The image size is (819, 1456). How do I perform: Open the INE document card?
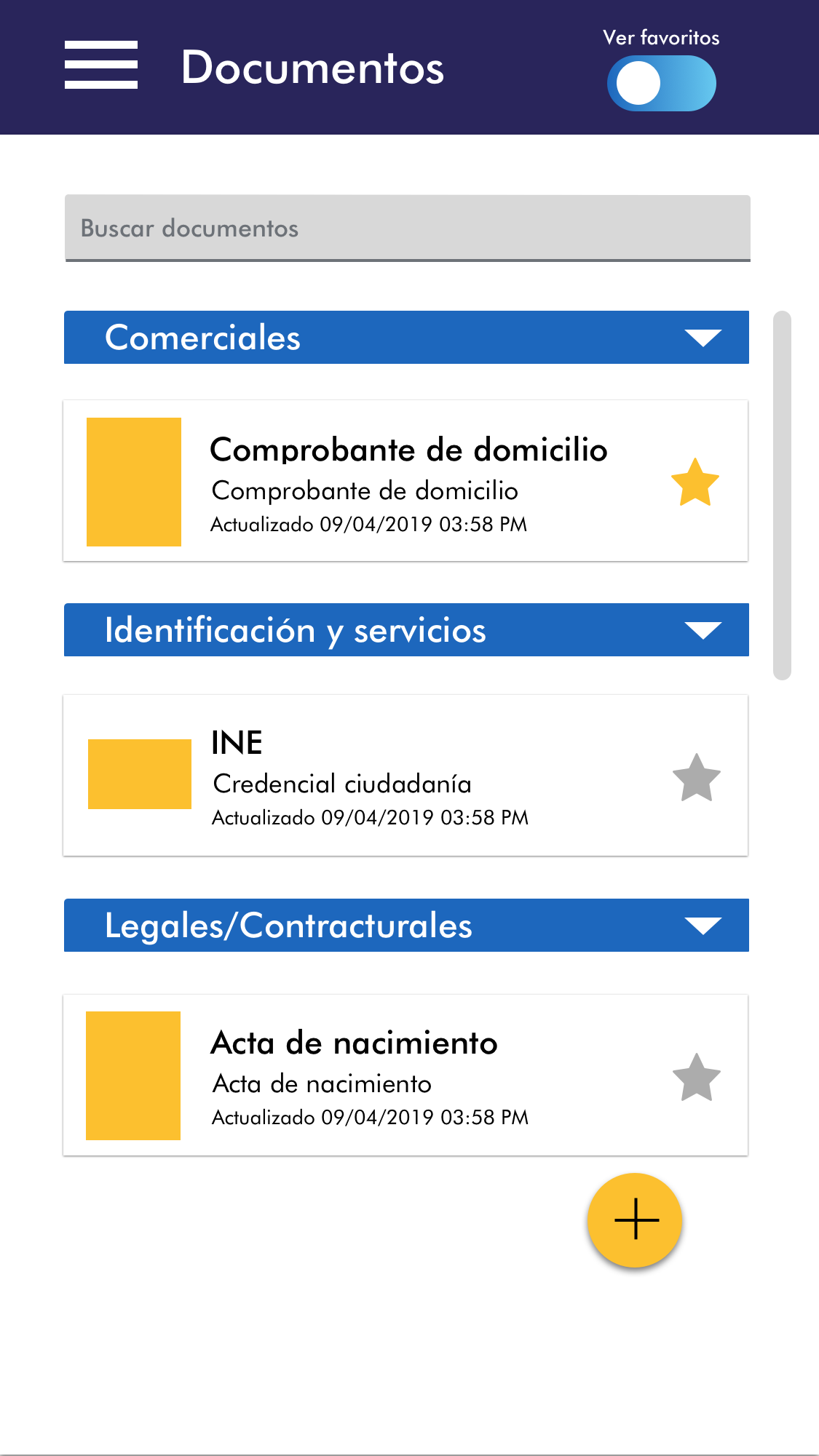[408, 776]
